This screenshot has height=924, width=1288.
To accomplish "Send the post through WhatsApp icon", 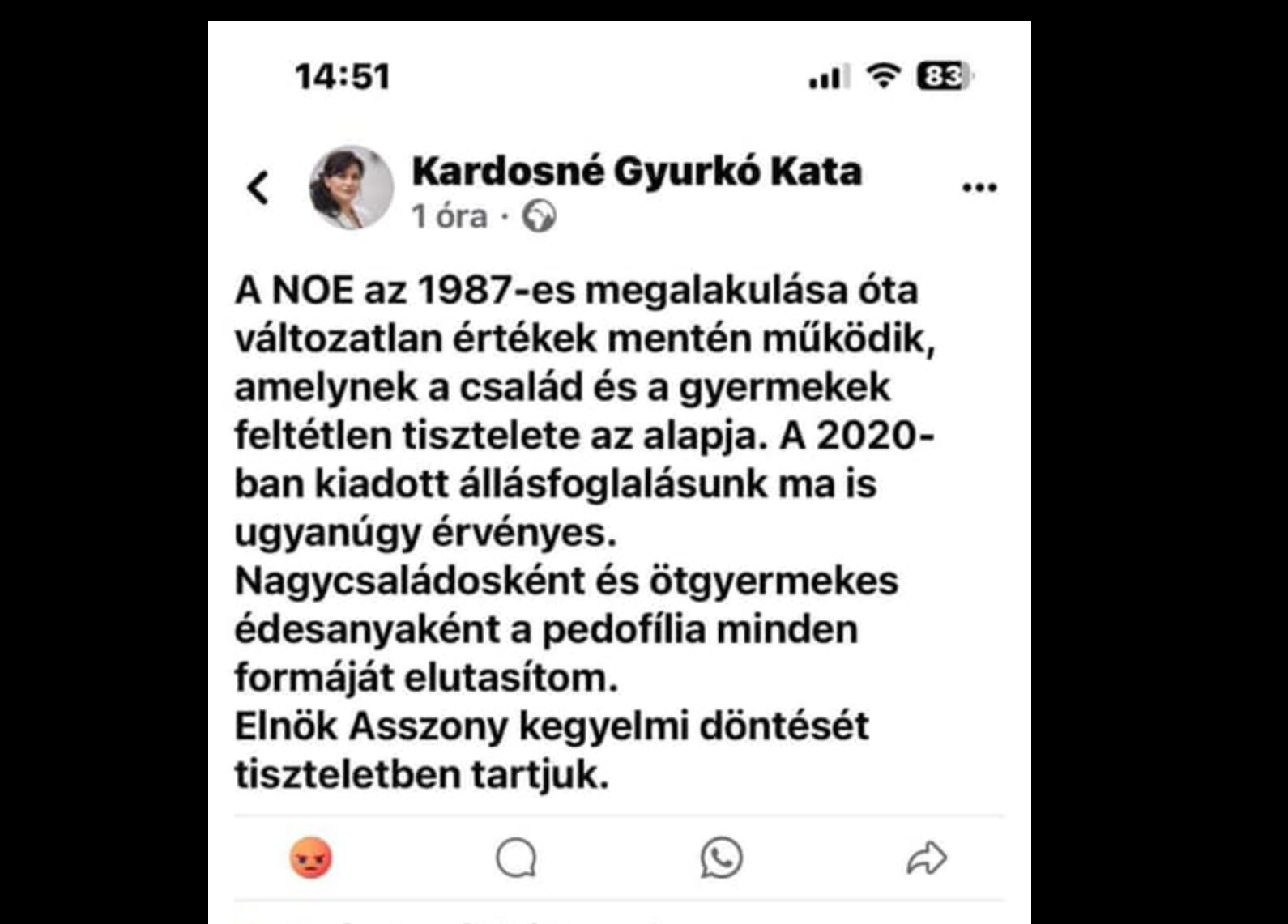I will click(721, 858).
